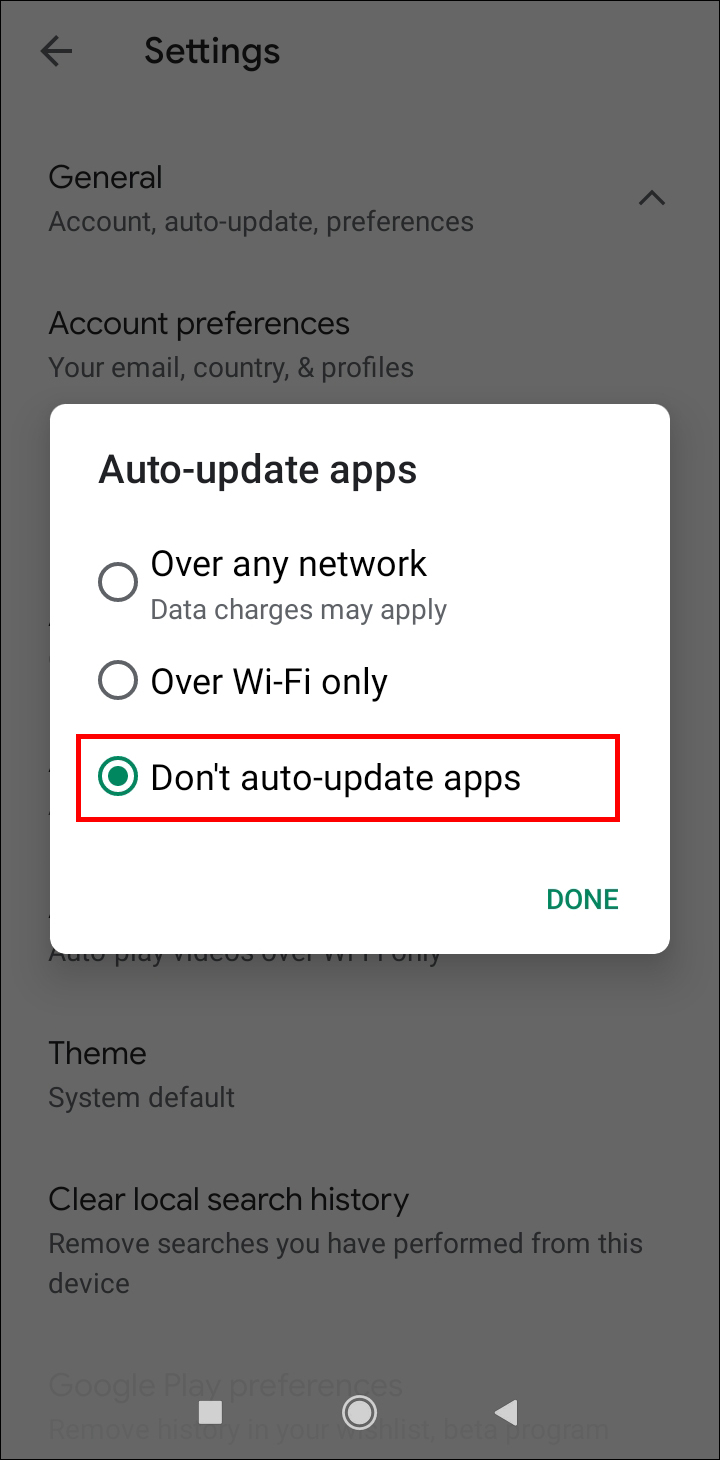Choose Over Wi-Fi only
This screenshot has height=1460, width=720.
[118, 682]
